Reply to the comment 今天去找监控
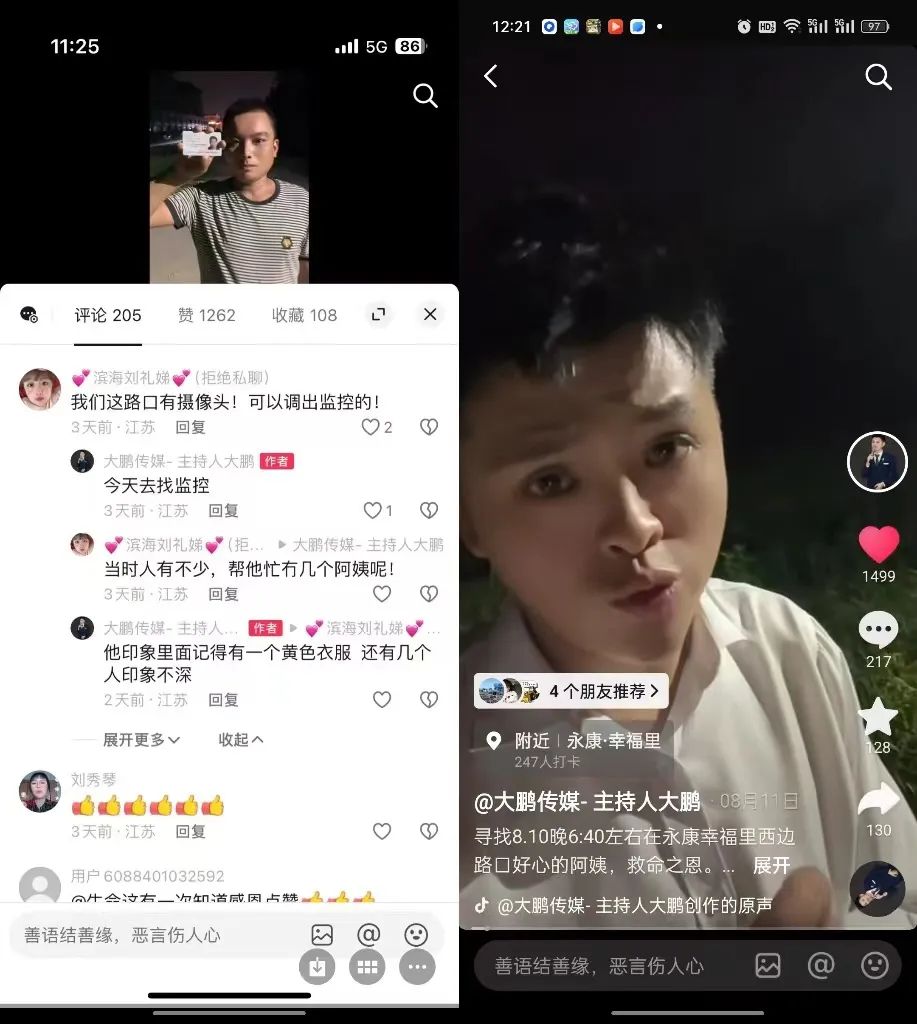The width and height of the screenshot is (917, 1024). pos(223,511)
